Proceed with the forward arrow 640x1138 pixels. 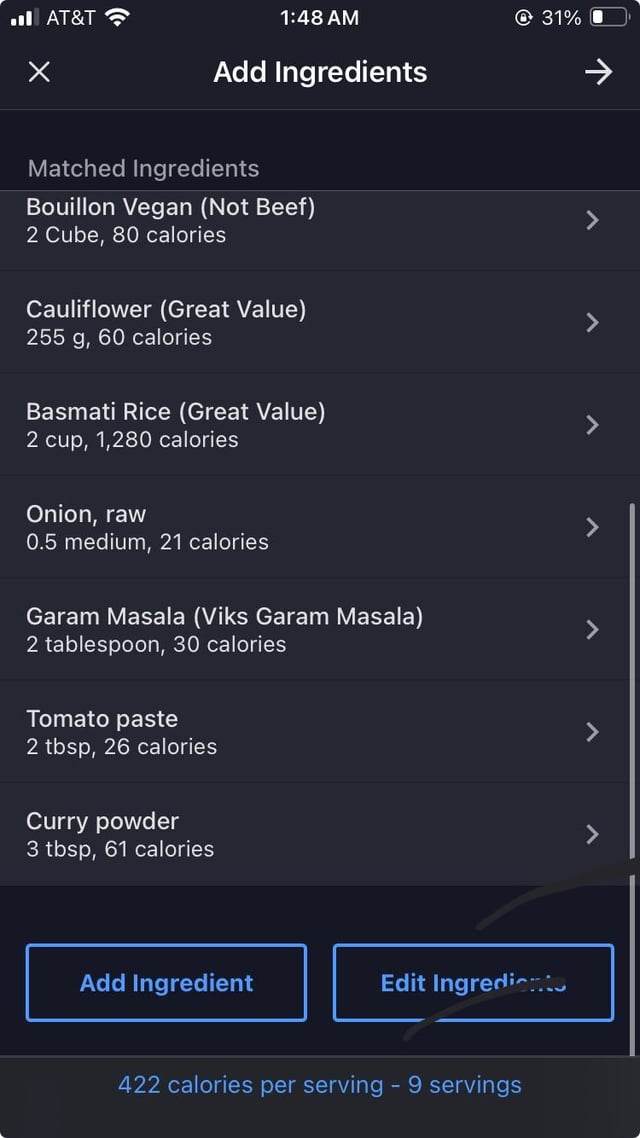point(599,72)
